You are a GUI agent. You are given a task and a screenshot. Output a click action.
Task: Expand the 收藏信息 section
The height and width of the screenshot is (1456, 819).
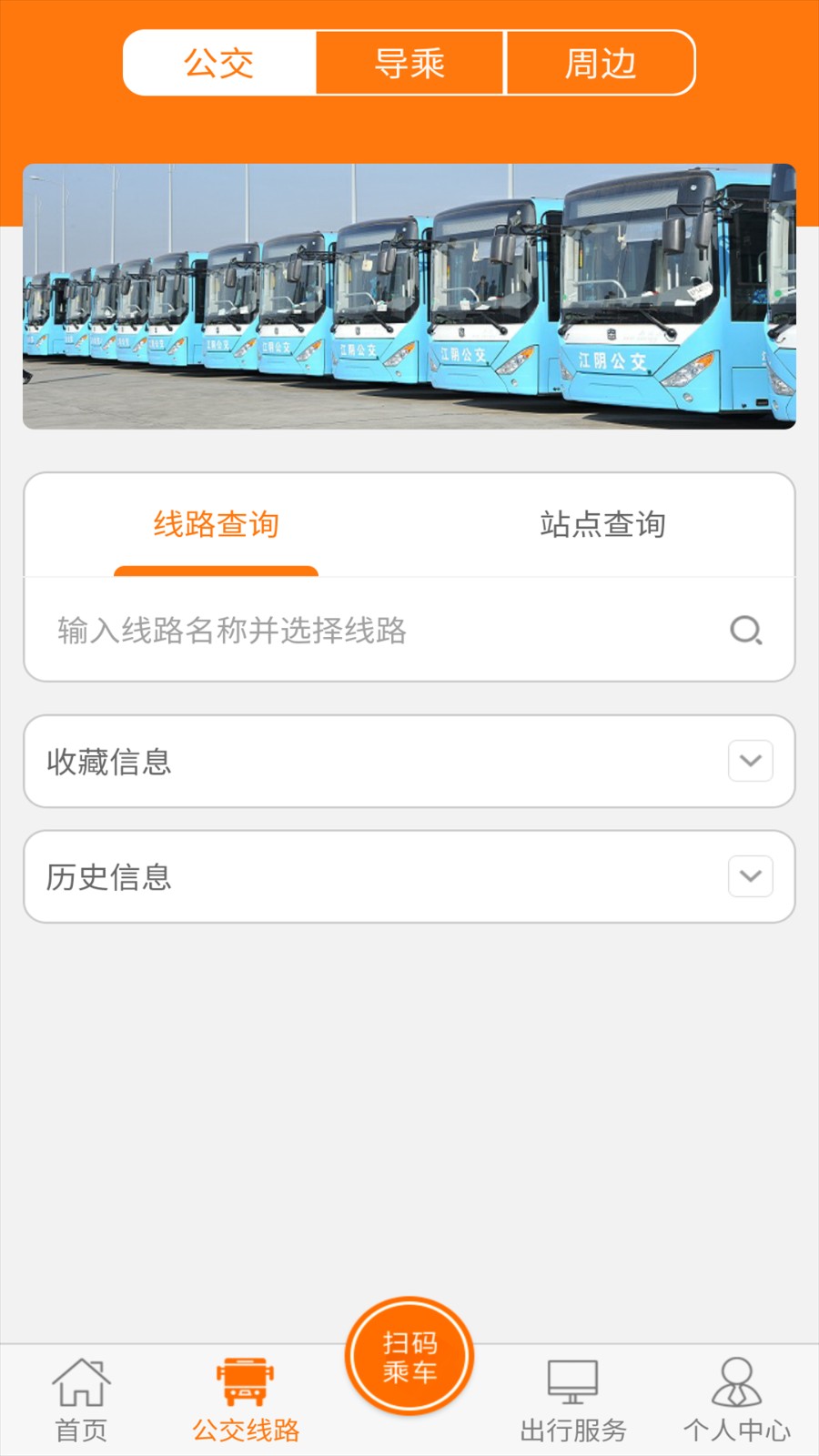(409, 762)
